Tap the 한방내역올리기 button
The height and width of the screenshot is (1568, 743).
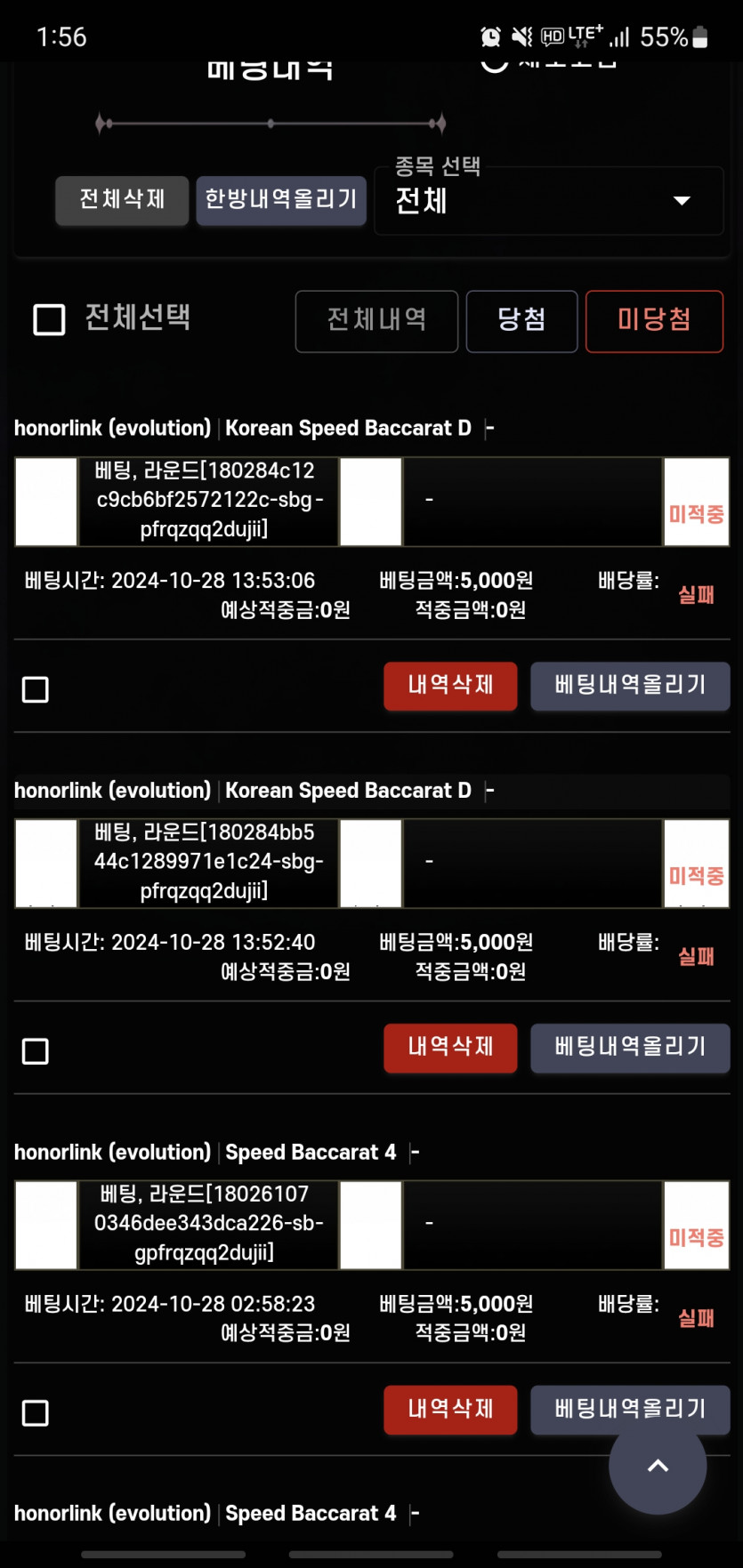pos(281,199)
